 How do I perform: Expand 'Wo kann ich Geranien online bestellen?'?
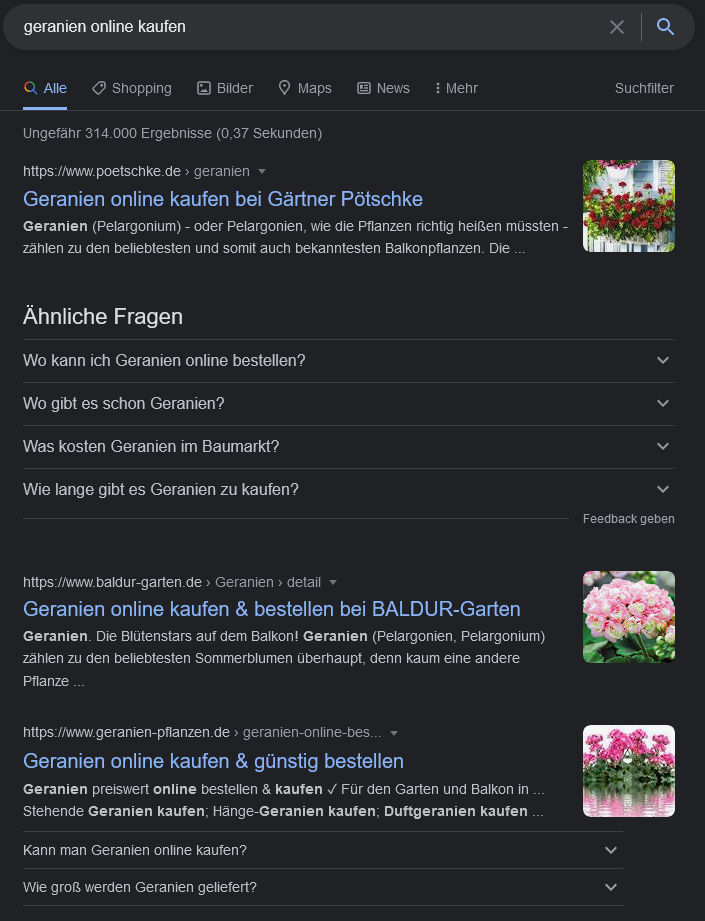345,360
